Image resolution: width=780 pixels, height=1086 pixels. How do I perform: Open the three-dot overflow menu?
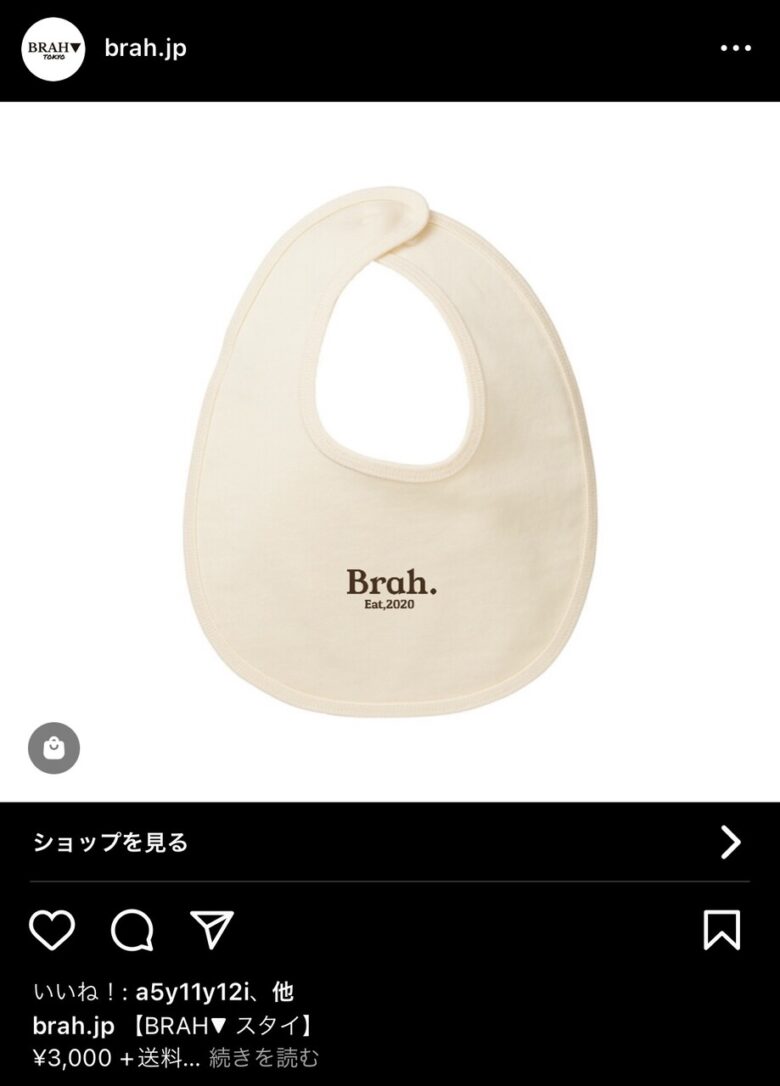(x=735, y=48)
